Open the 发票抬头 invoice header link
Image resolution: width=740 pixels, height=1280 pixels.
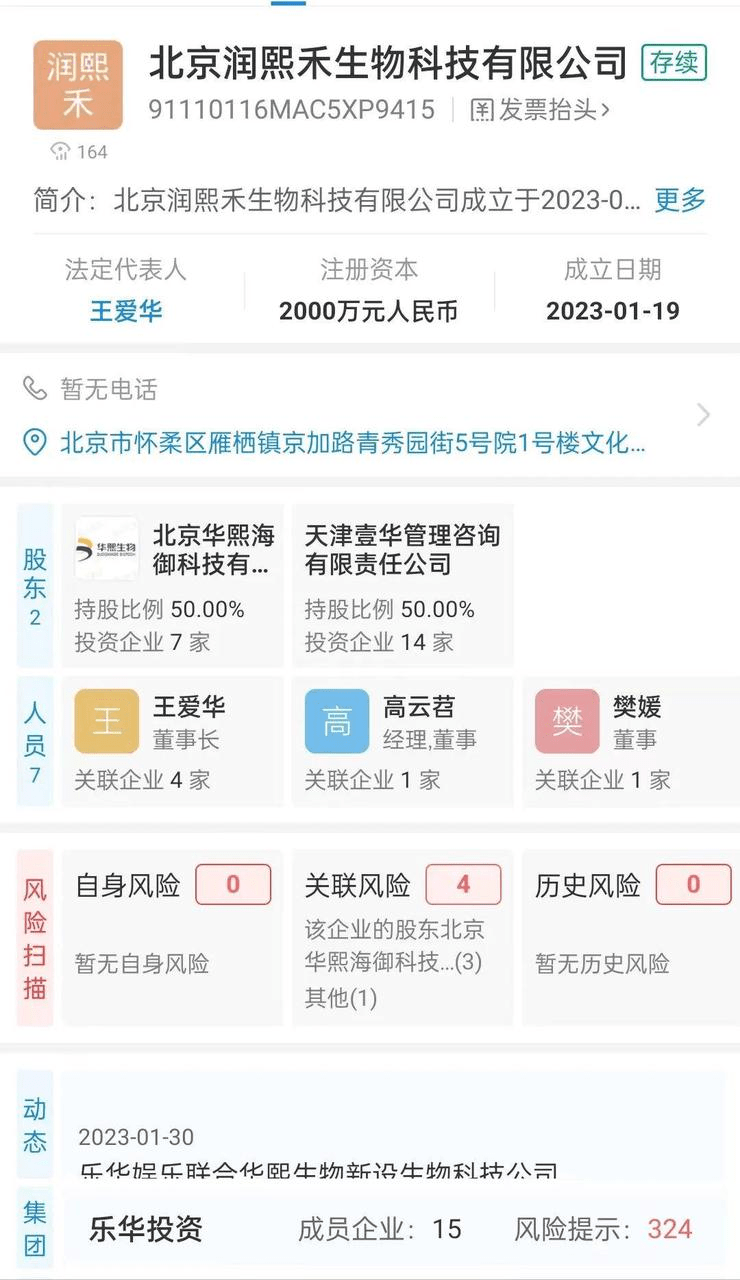(540, 110)
